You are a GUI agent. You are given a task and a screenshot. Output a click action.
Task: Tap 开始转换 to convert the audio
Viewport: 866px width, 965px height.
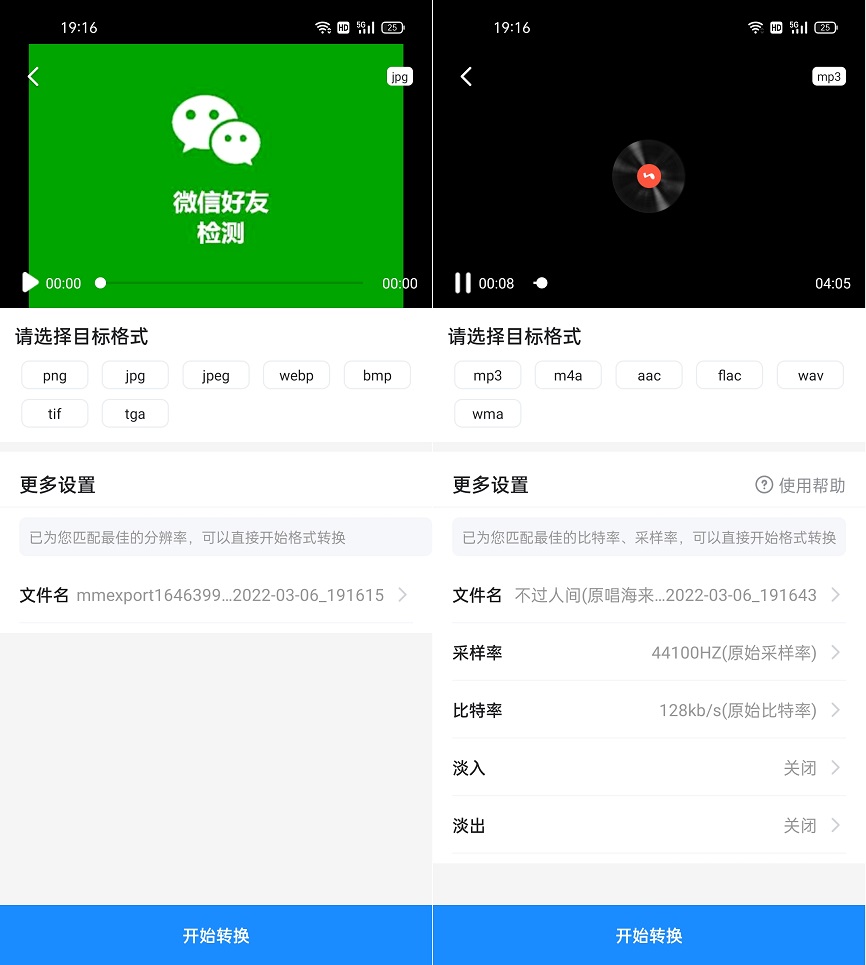(x=649, y=935)
